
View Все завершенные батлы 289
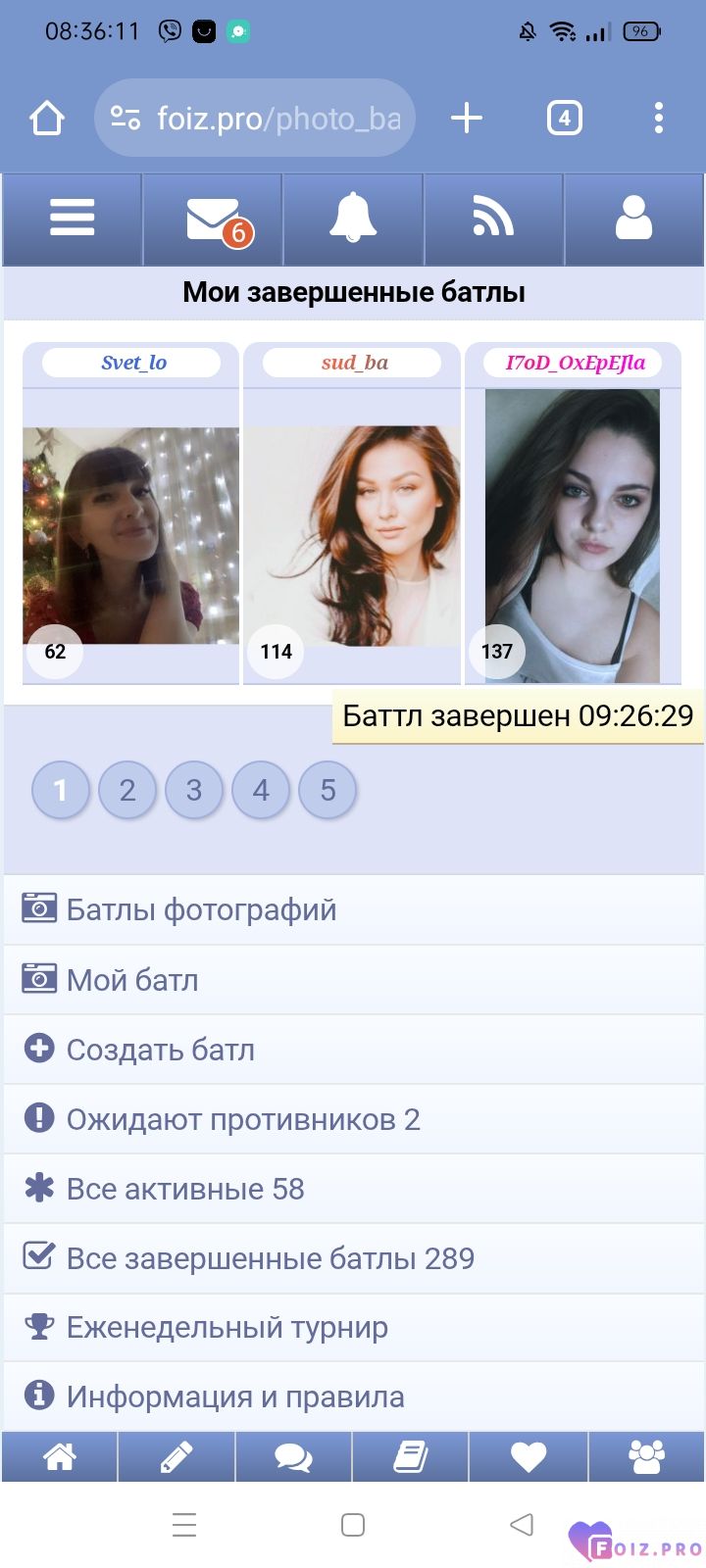pyautogui.click(x=270, y=1258)
